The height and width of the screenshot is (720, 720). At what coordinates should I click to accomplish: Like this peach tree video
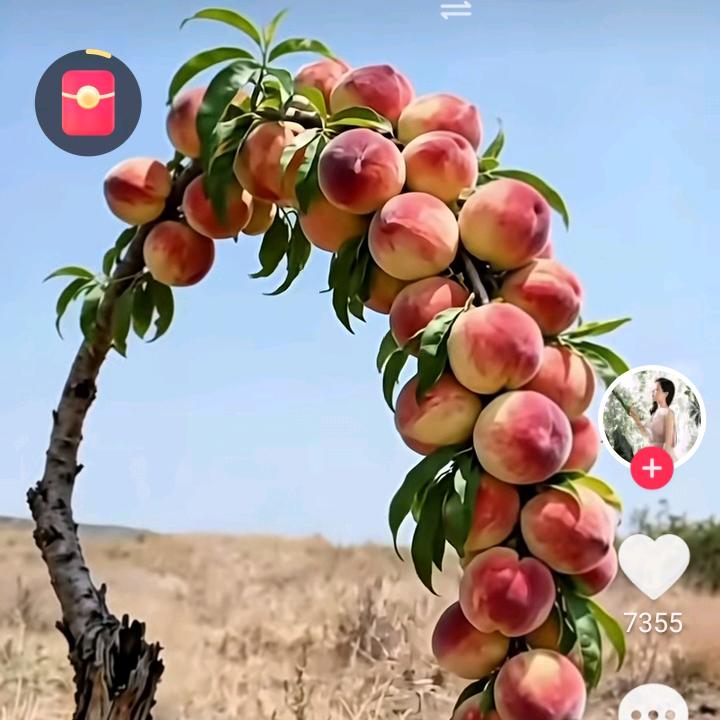(653, 565)
